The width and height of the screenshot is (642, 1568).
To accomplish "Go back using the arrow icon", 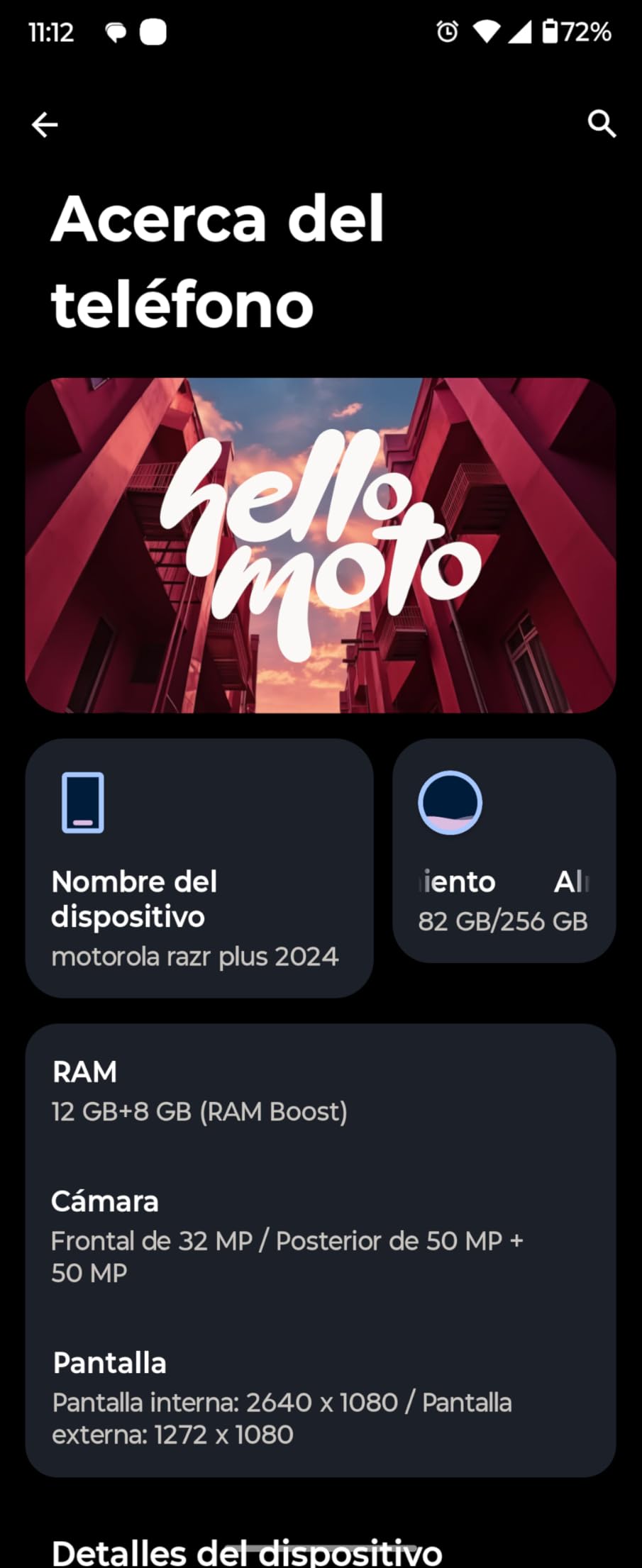I will click(44, 125).
